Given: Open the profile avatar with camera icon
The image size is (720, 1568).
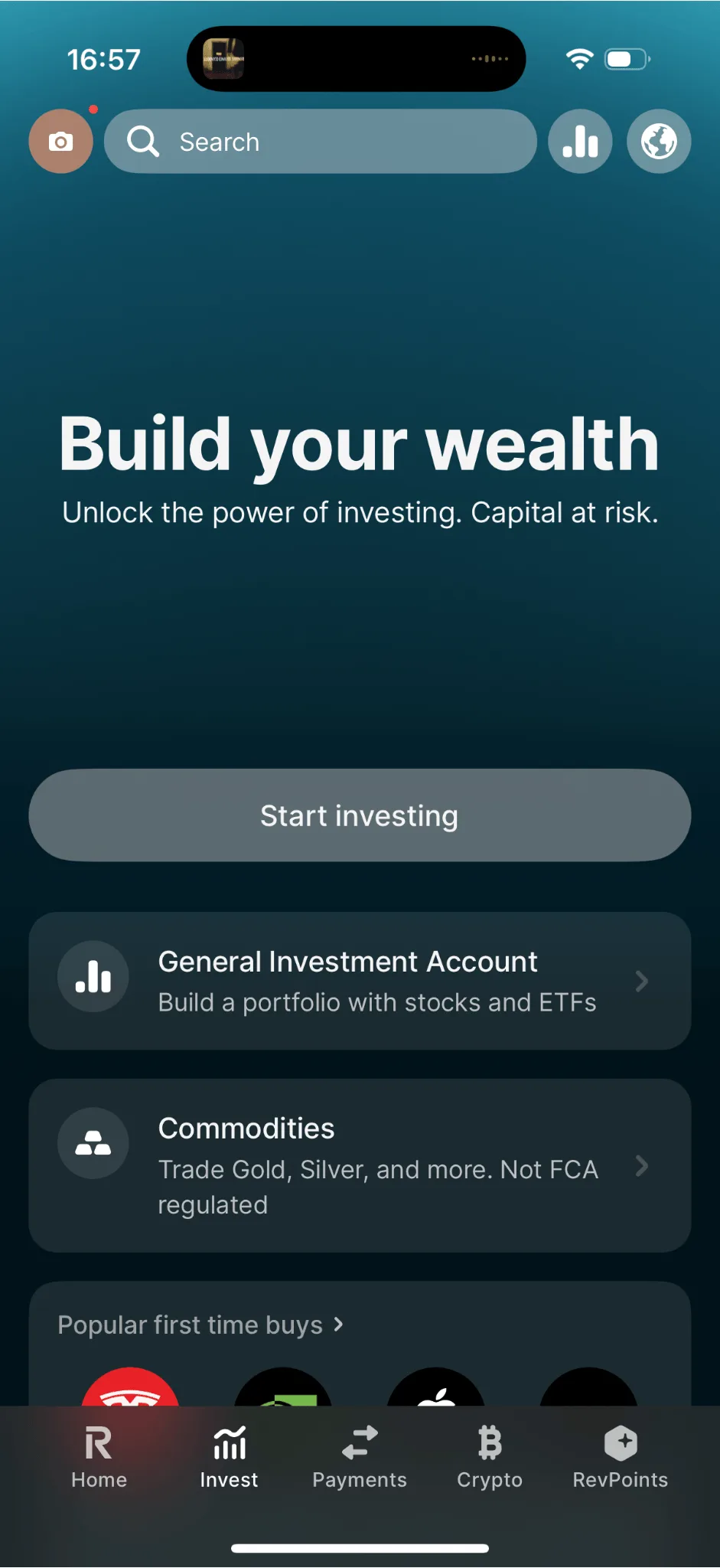Looking at the screenshot, I should click(x=60, y=142).
